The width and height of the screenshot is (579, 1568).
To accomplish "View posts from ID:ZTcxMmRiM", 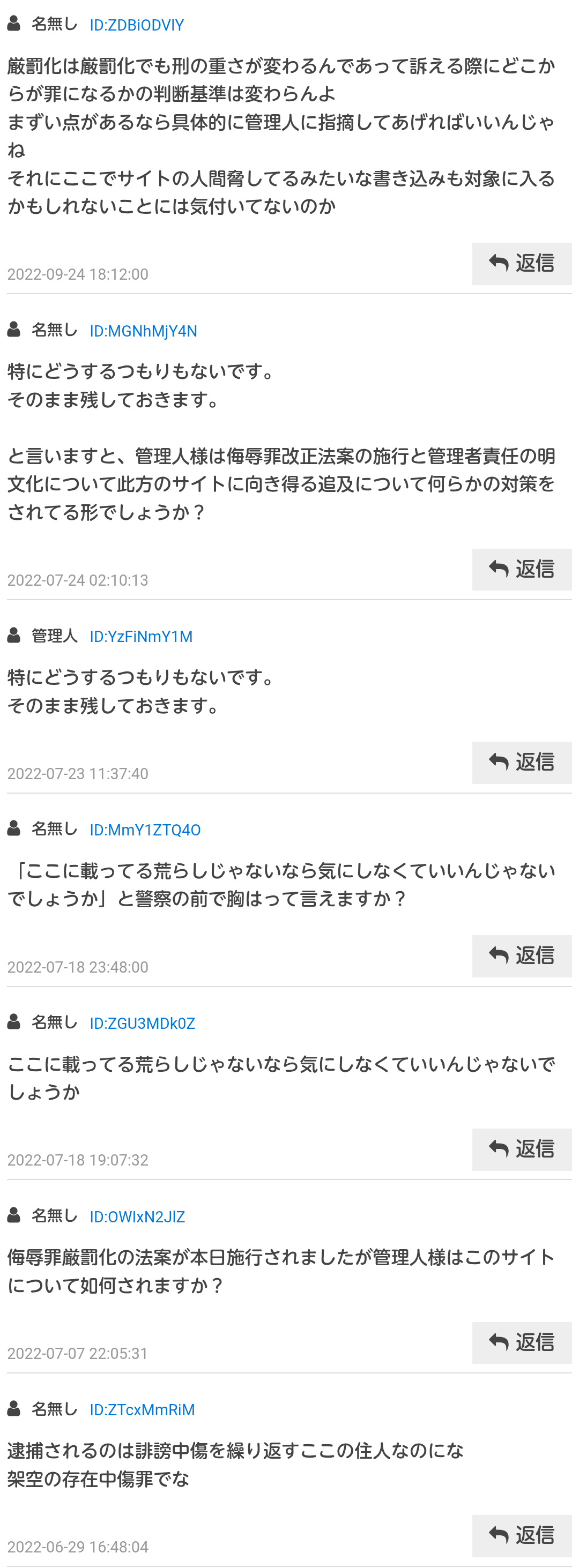I will 142,1410.
